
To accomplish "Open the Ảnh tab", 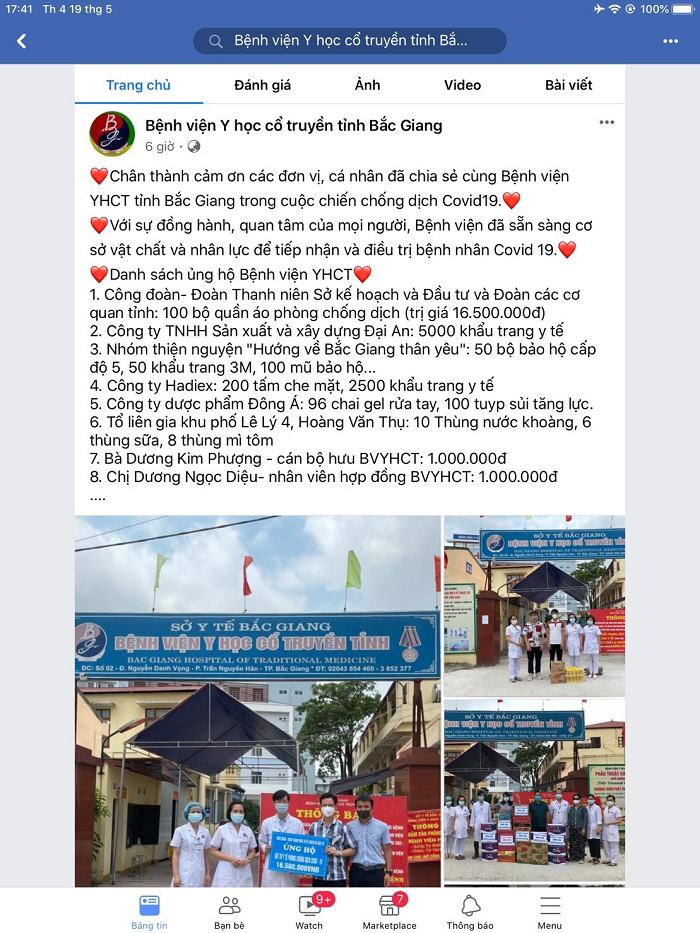I will pos(367,85).
